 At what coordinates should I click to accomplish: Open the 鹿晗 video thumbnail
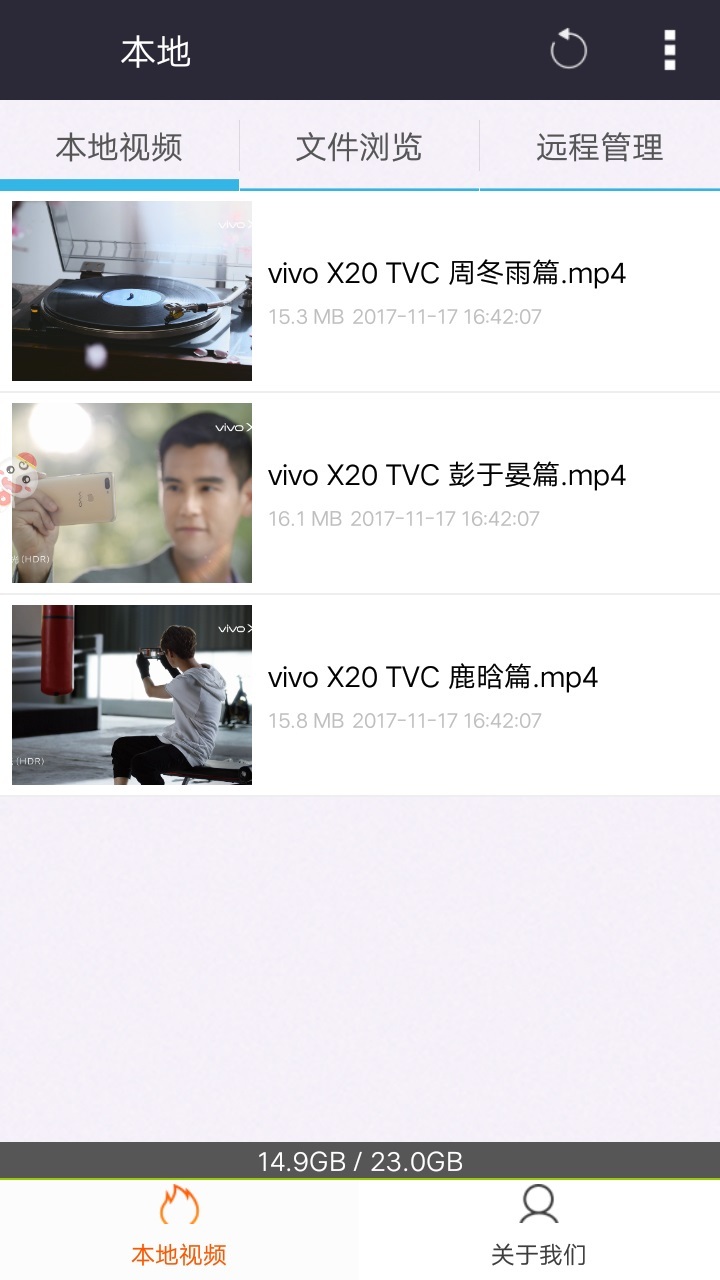[131, 695]
